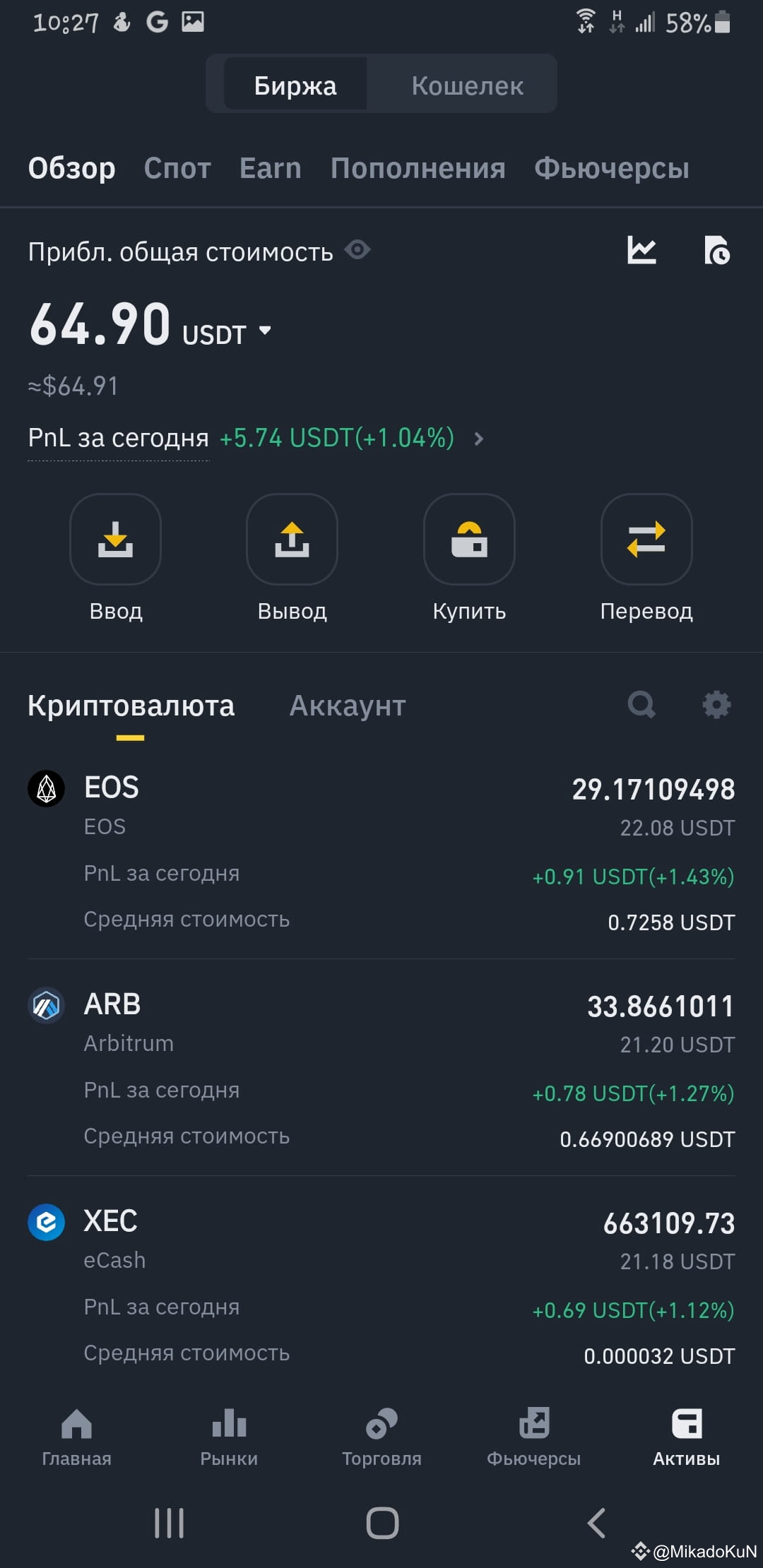Tap the Arbitrum coin logo

(x=46, y=1004)
